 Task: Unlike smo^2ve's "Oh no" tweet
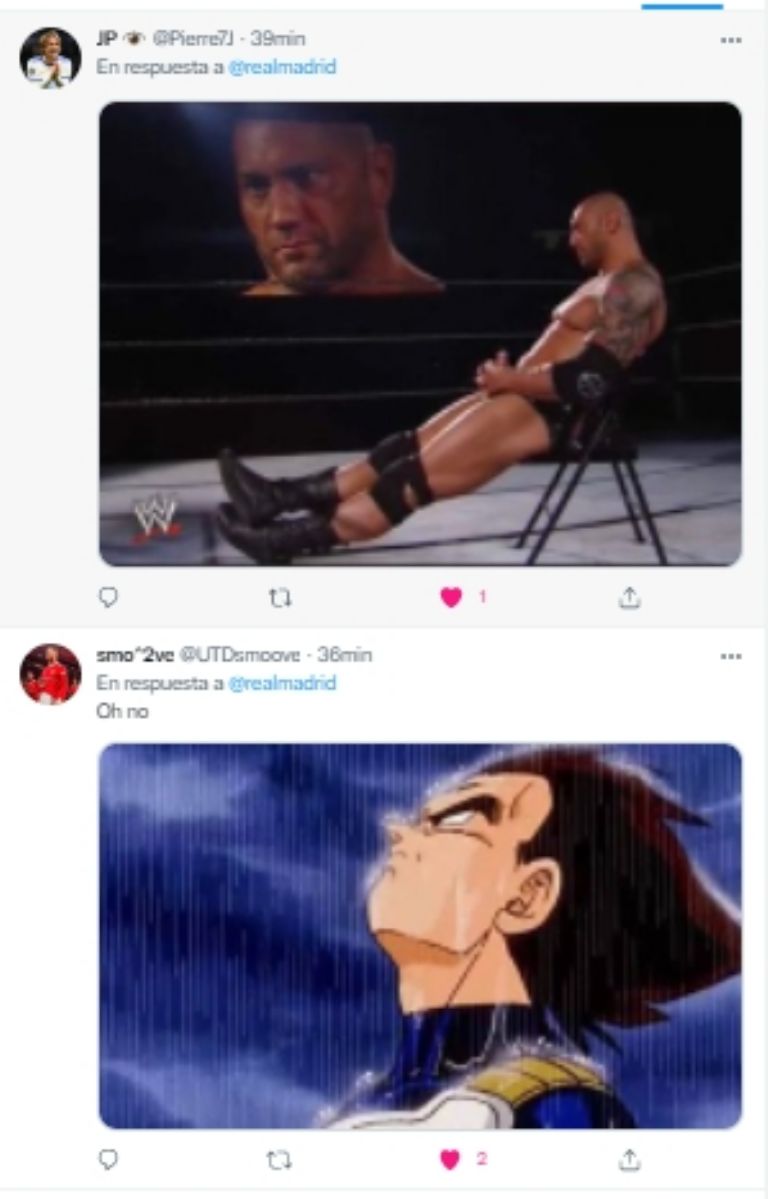452,1159
